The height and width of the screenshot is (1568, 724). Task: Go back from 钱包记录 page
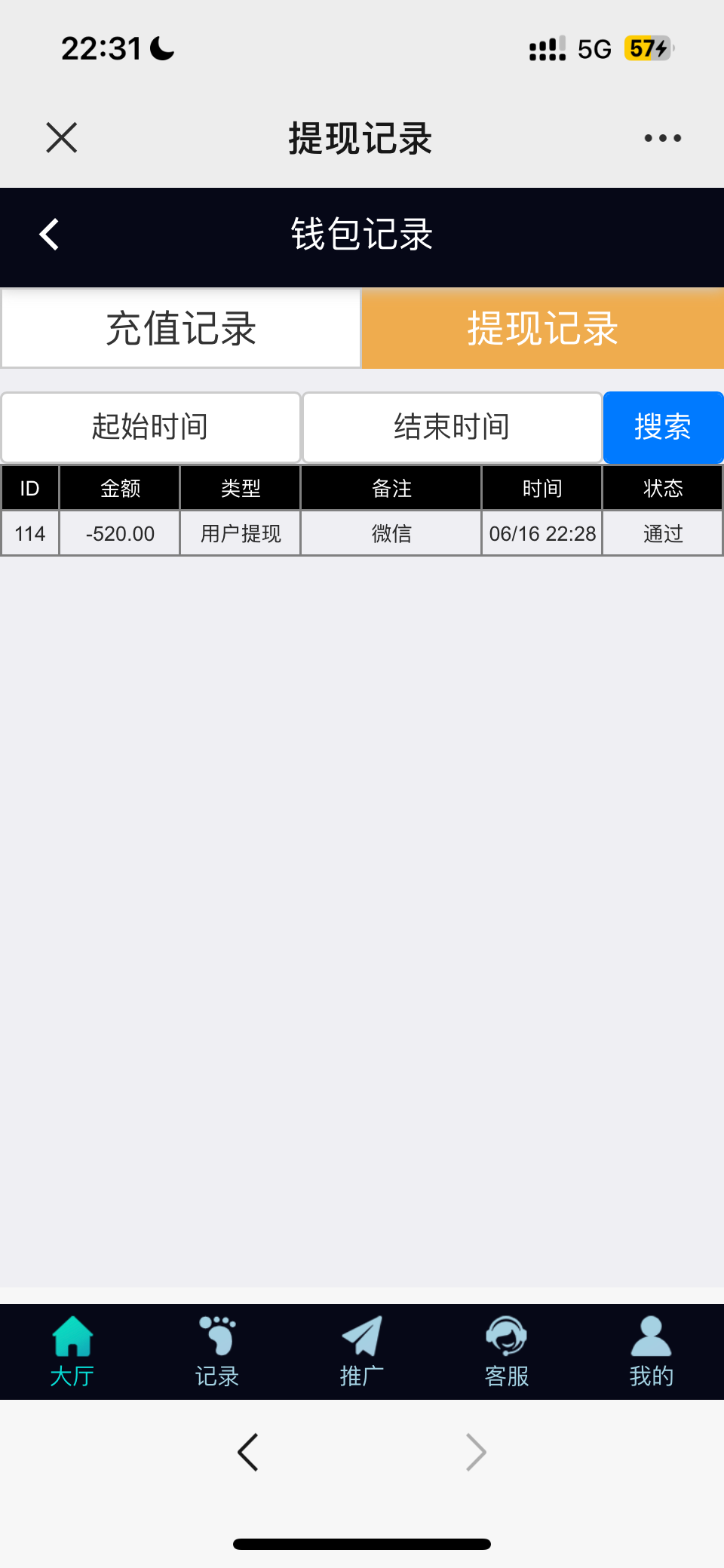[x=50, y=235]
